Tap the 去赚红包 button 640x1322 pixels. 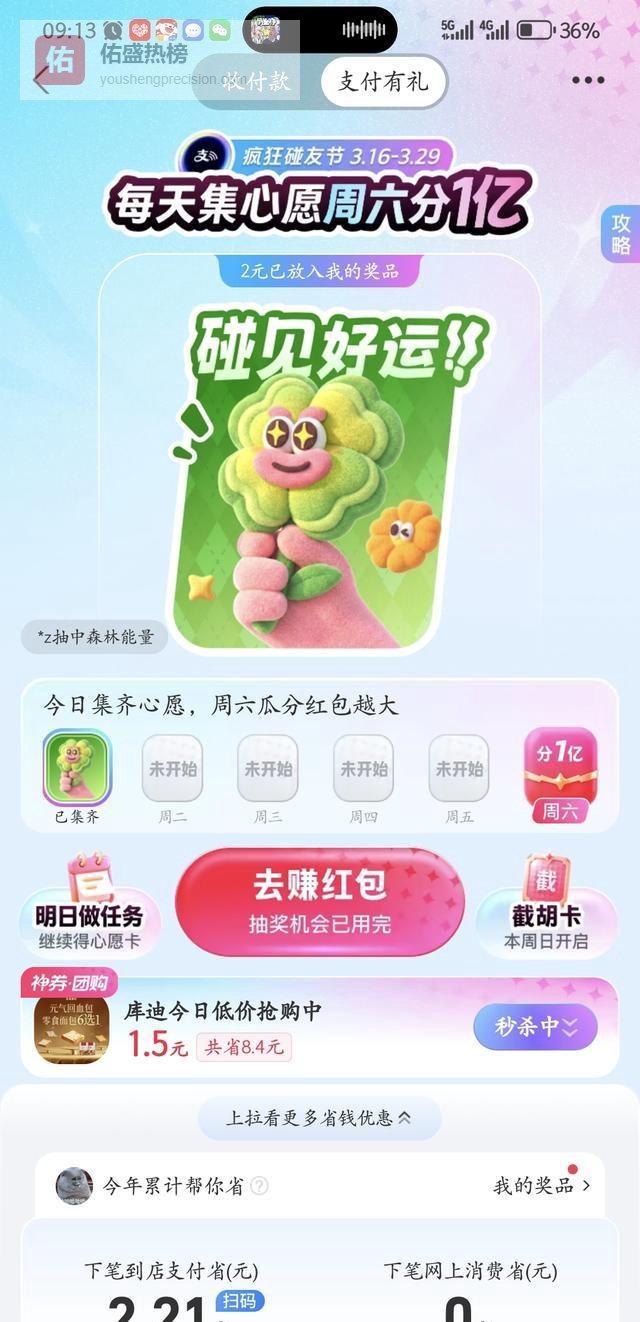(320, 902)
